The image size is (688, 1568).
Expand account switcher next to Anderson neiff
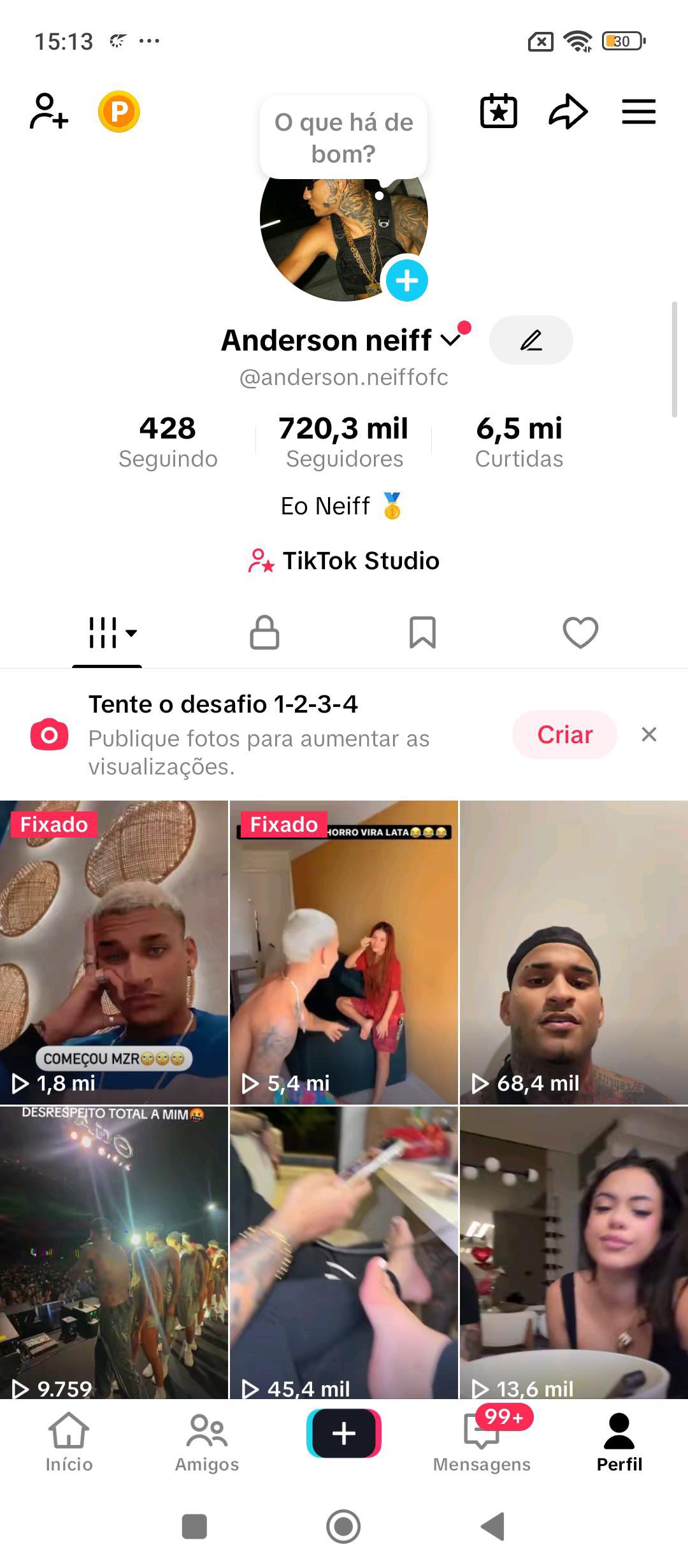[451, 340]
